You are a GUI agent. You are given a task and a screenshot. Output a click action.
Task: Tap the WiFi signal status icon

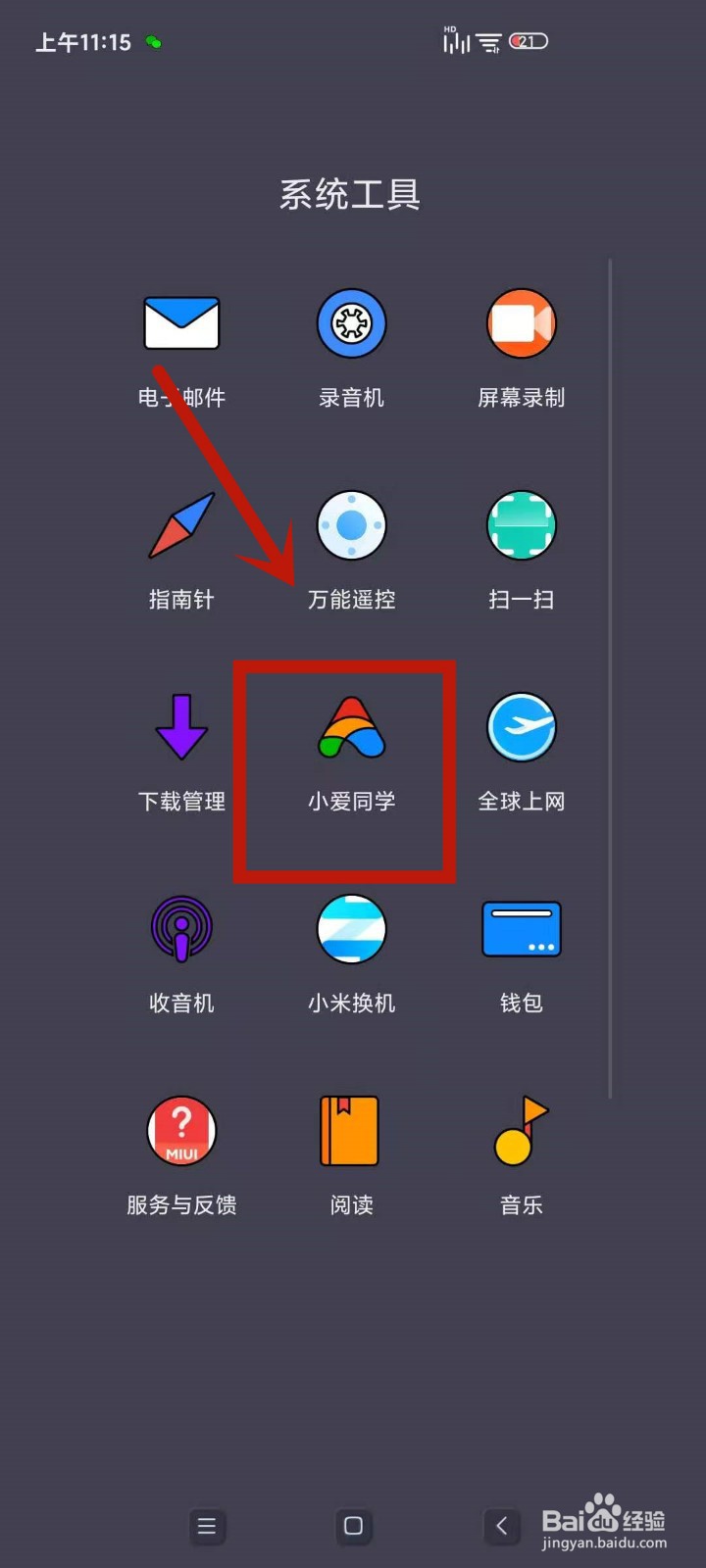(x=487, y=41)
